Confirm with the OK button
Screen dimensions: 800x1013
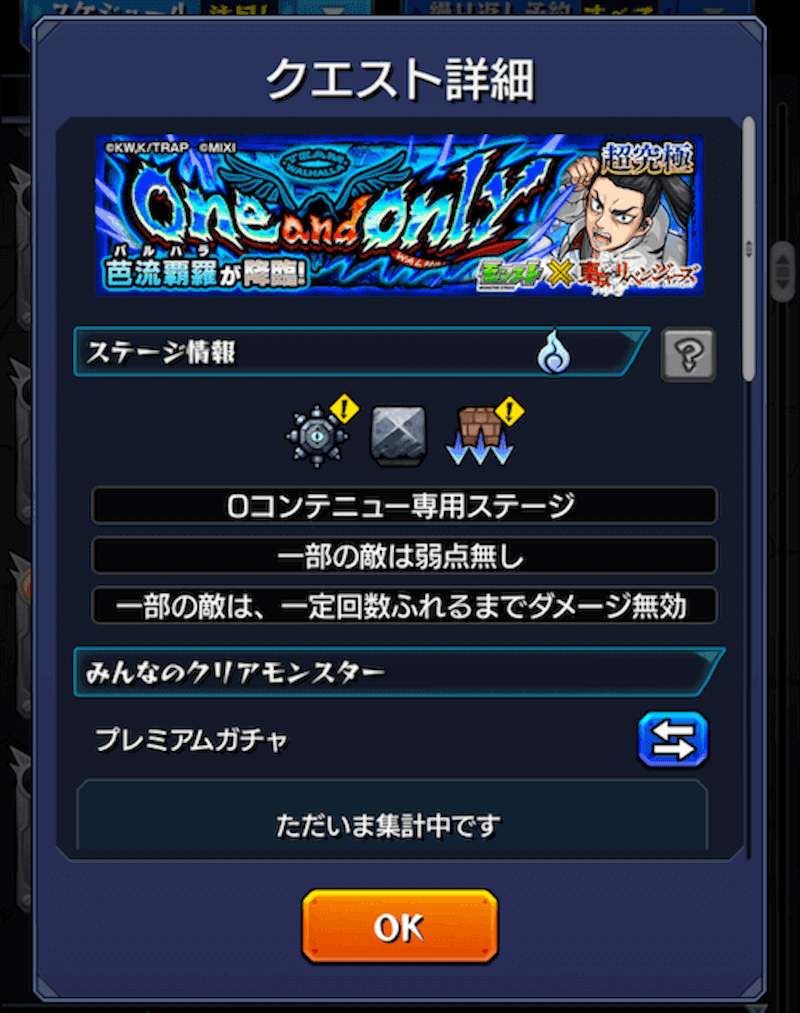pos(399,926)
